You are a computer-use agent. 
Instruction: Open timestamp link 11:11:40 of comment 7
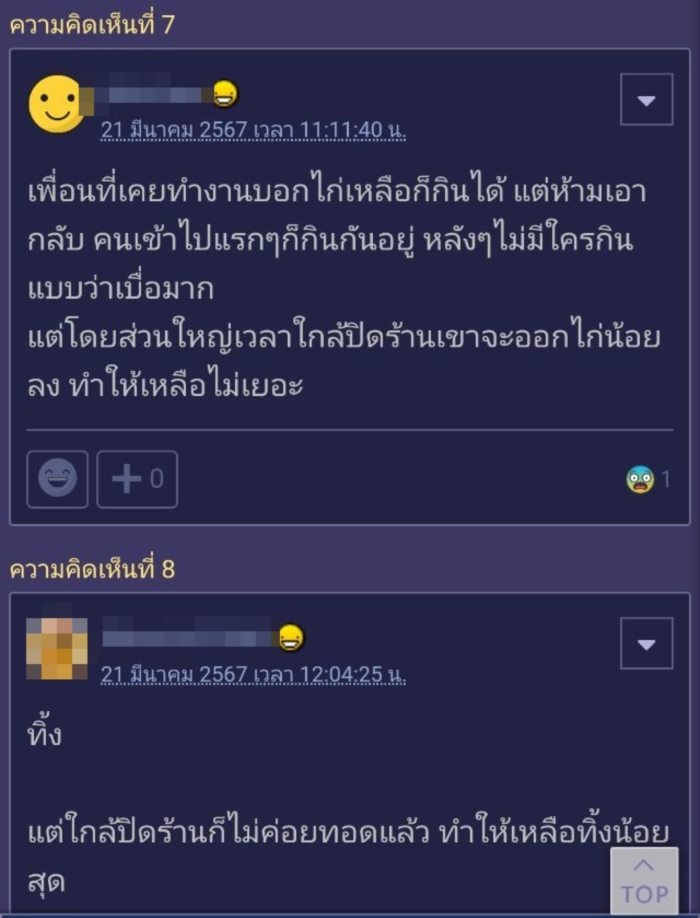point(253,130)
